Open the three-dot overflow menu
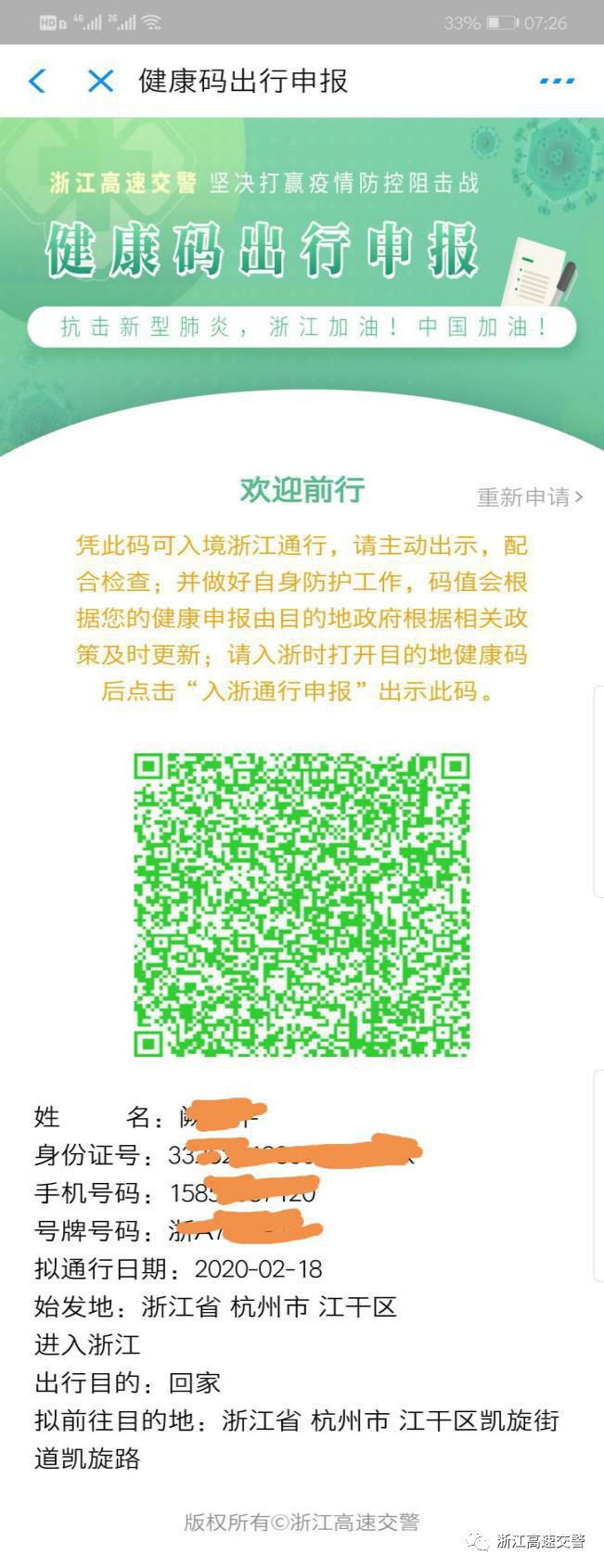This screenshot has height=1568, width=604. (557, 81)
